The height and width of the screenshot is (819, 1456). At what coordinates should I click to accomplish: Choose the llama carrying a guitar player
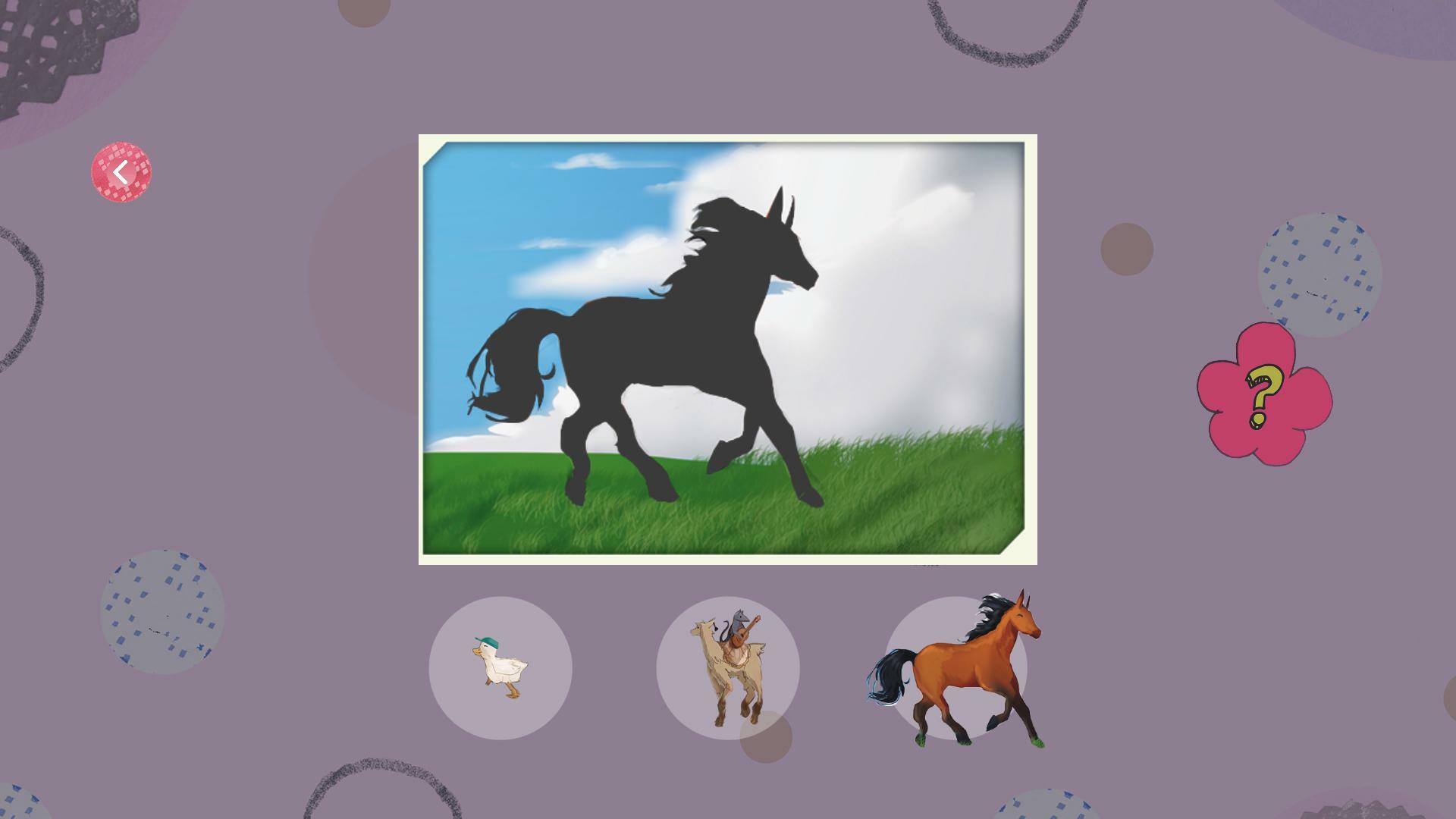click(x=728, y=668)
